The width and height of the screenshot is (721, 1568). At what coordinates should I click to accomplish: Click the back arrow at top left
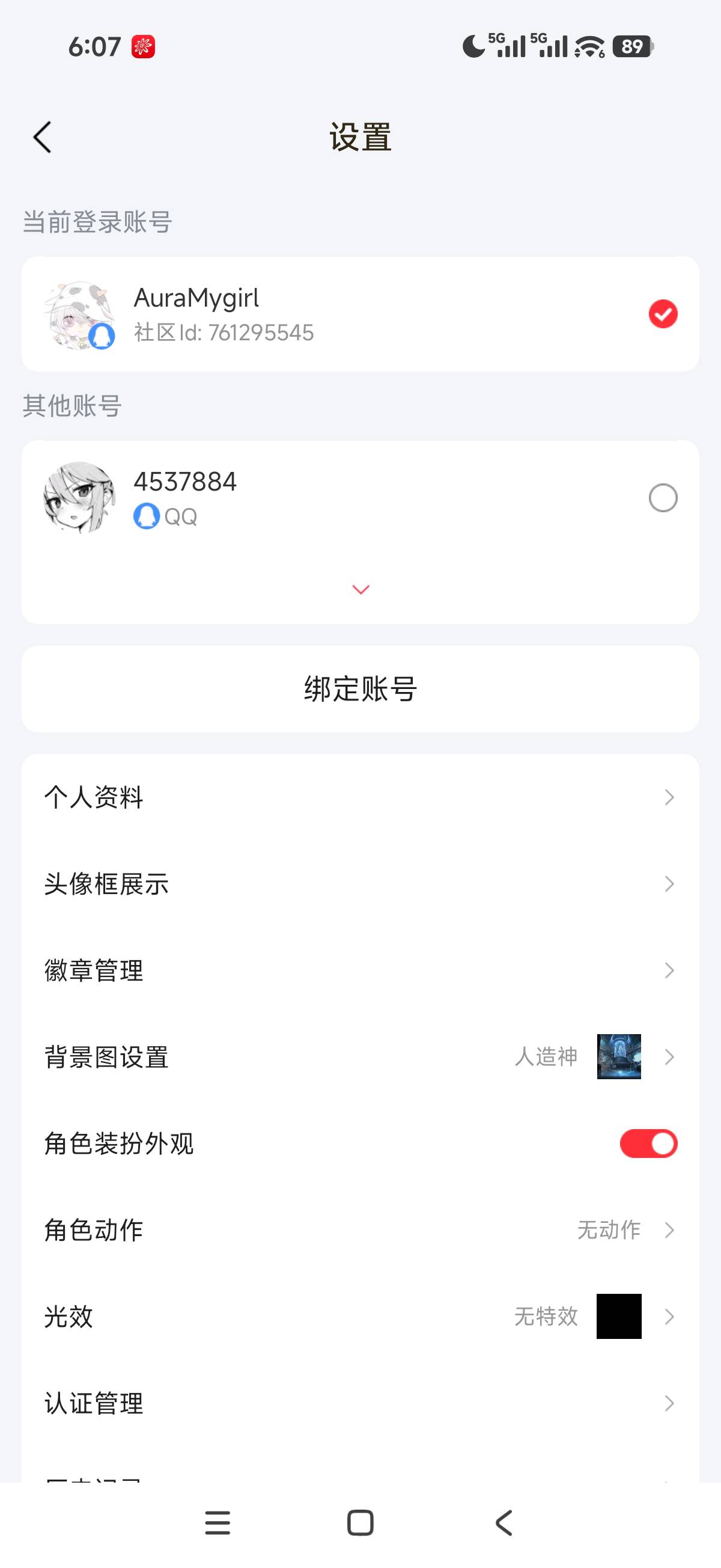tap(43, 136)
